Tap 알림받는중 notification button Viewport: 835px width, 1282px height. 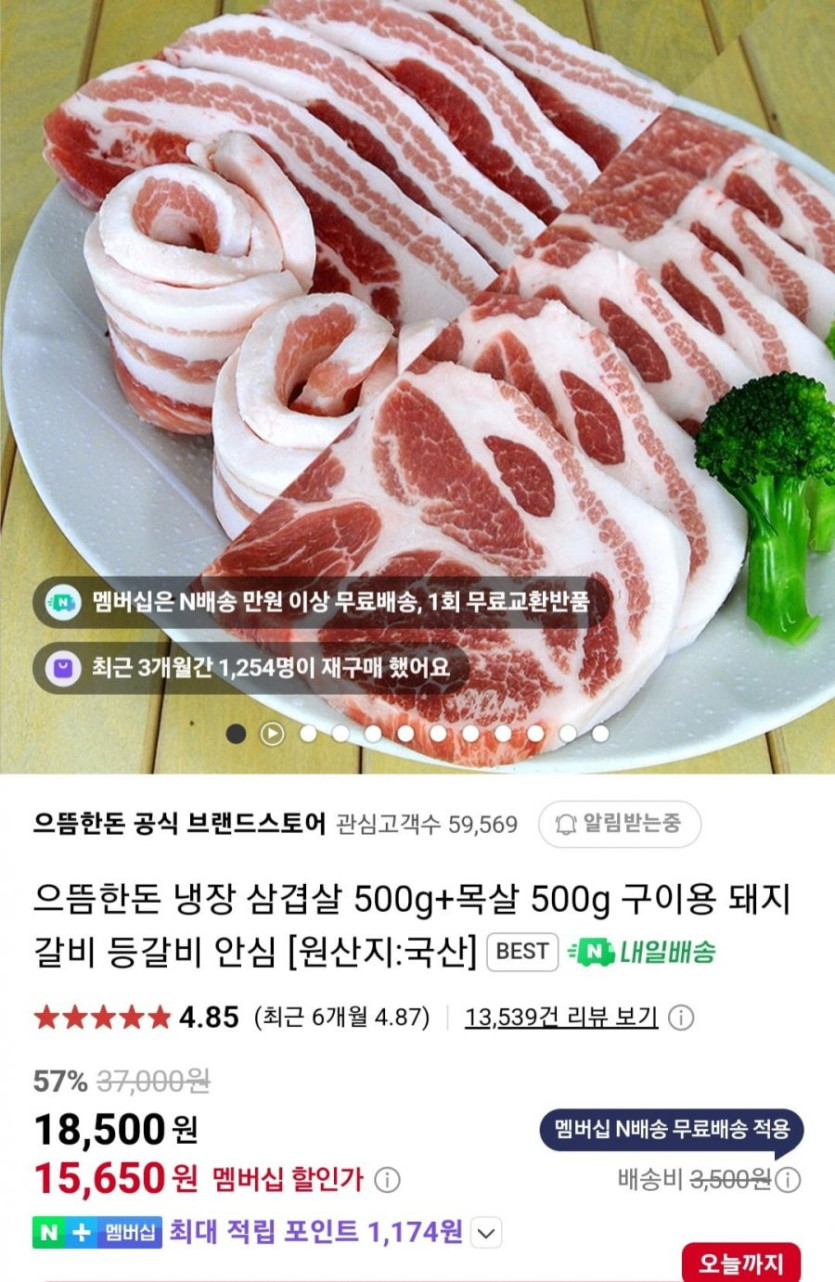(x=619, y=824)
